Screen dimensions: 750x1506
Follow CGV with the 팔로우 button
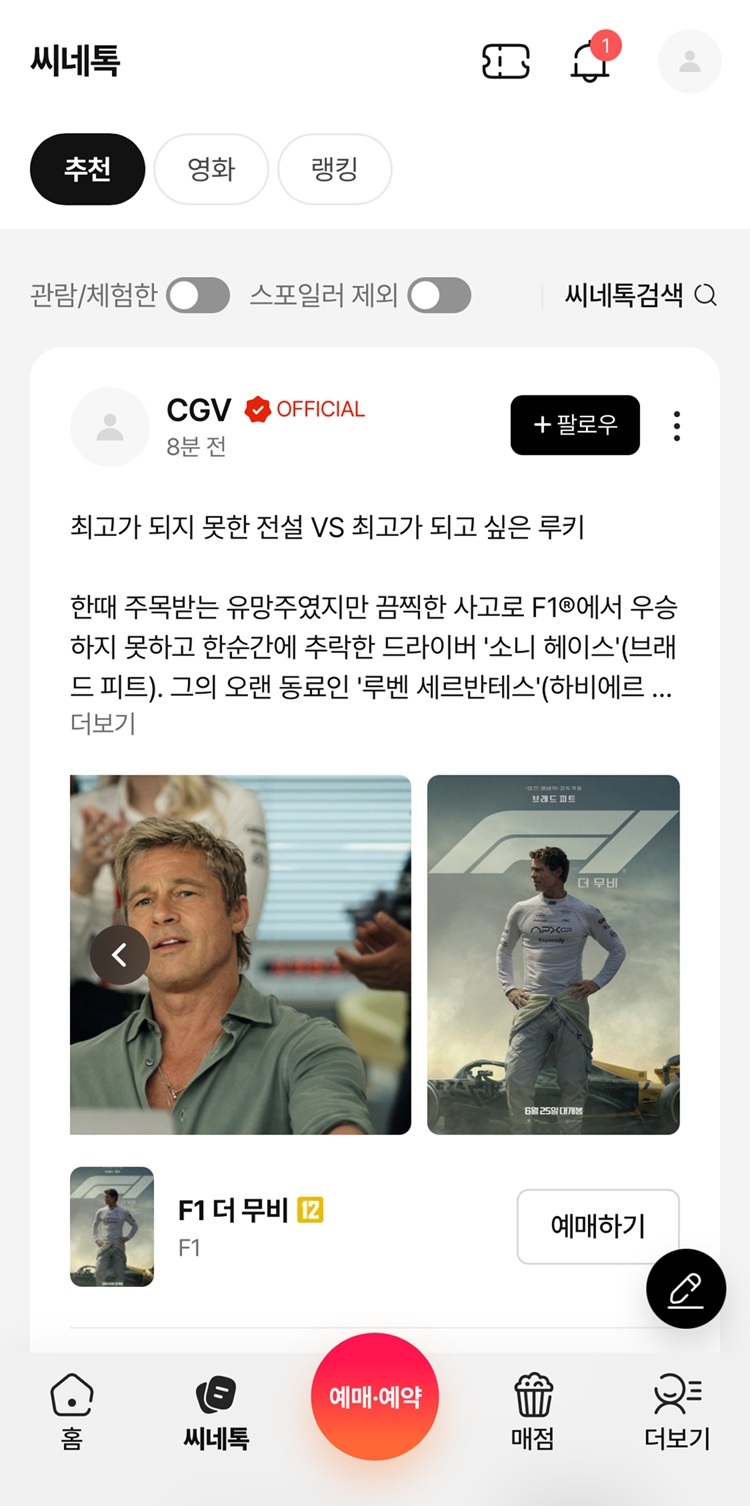pyautogui.click(x=575, y=425)
